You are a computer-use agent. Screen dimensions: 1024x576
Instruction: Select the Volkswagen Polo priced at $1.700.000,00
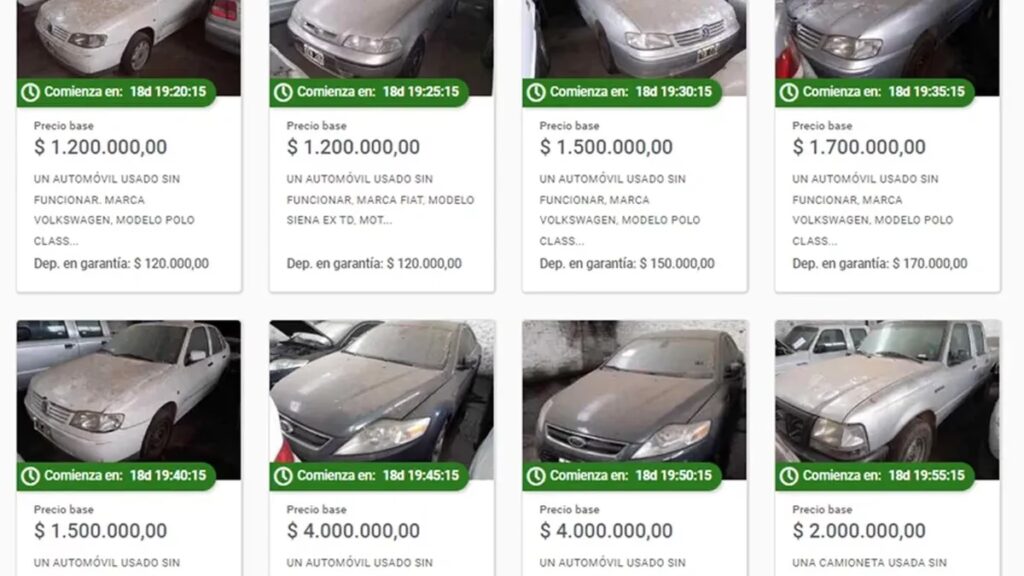887,190
